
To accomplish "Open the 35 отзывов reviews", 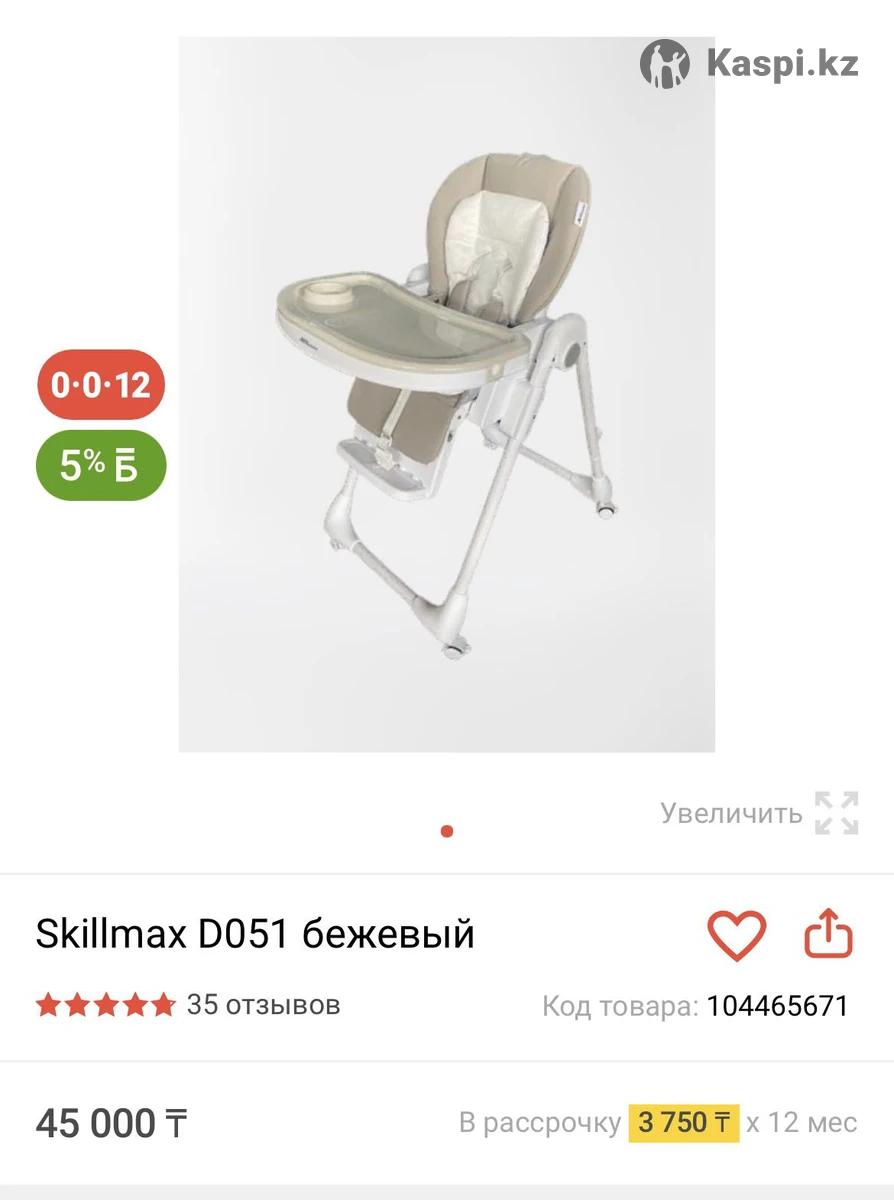I will [263, 1004].
